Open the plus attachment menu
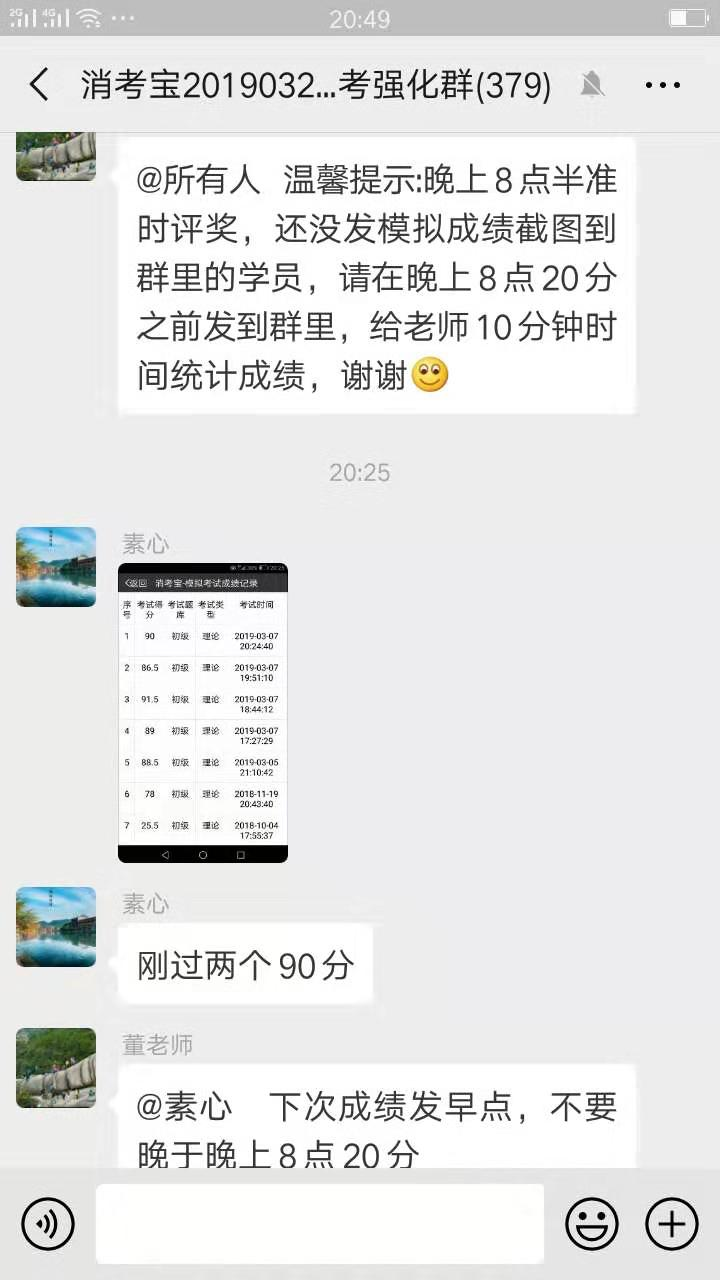The height and width of the screenshot is (1280, 720). [x=671, y=1223]
